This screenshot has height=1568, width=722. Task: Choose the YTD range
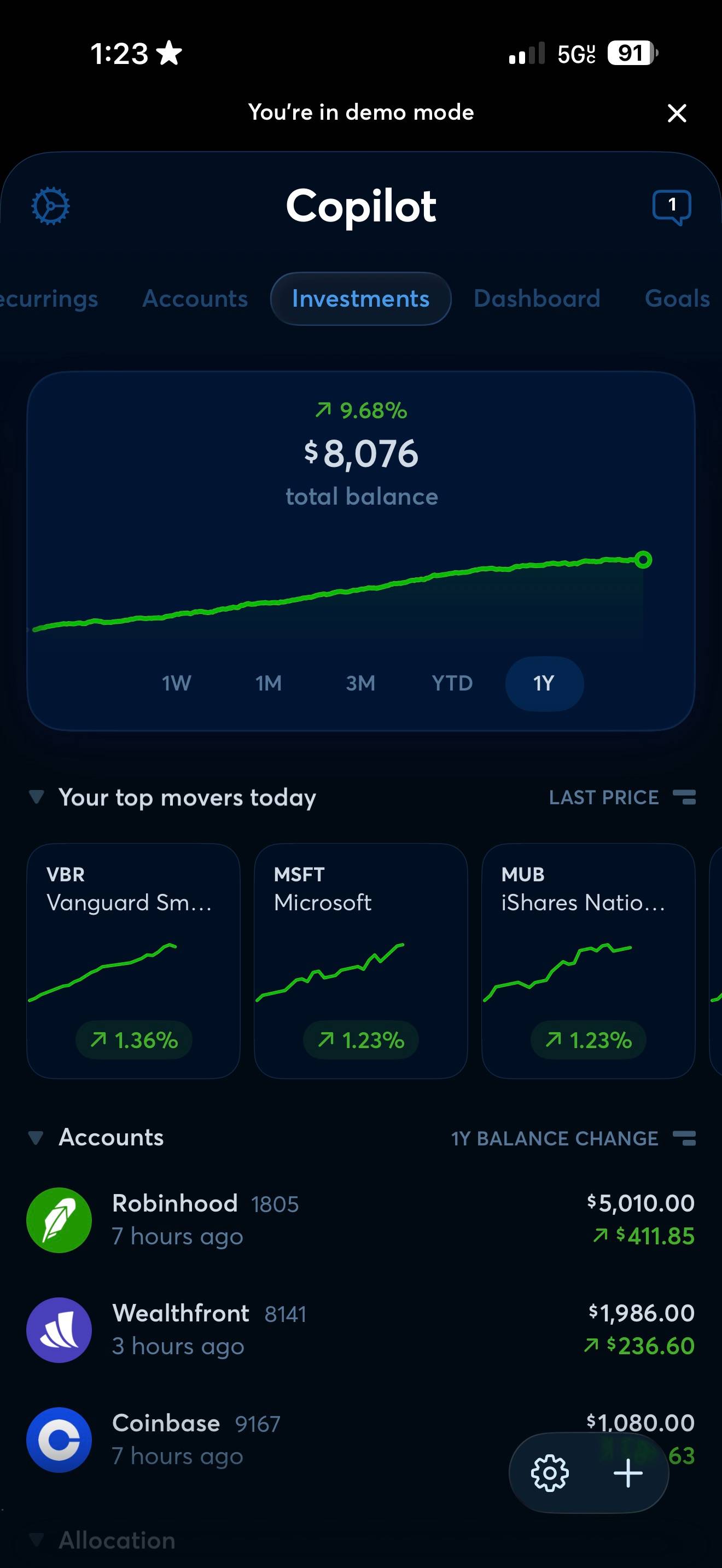[452, 683]
